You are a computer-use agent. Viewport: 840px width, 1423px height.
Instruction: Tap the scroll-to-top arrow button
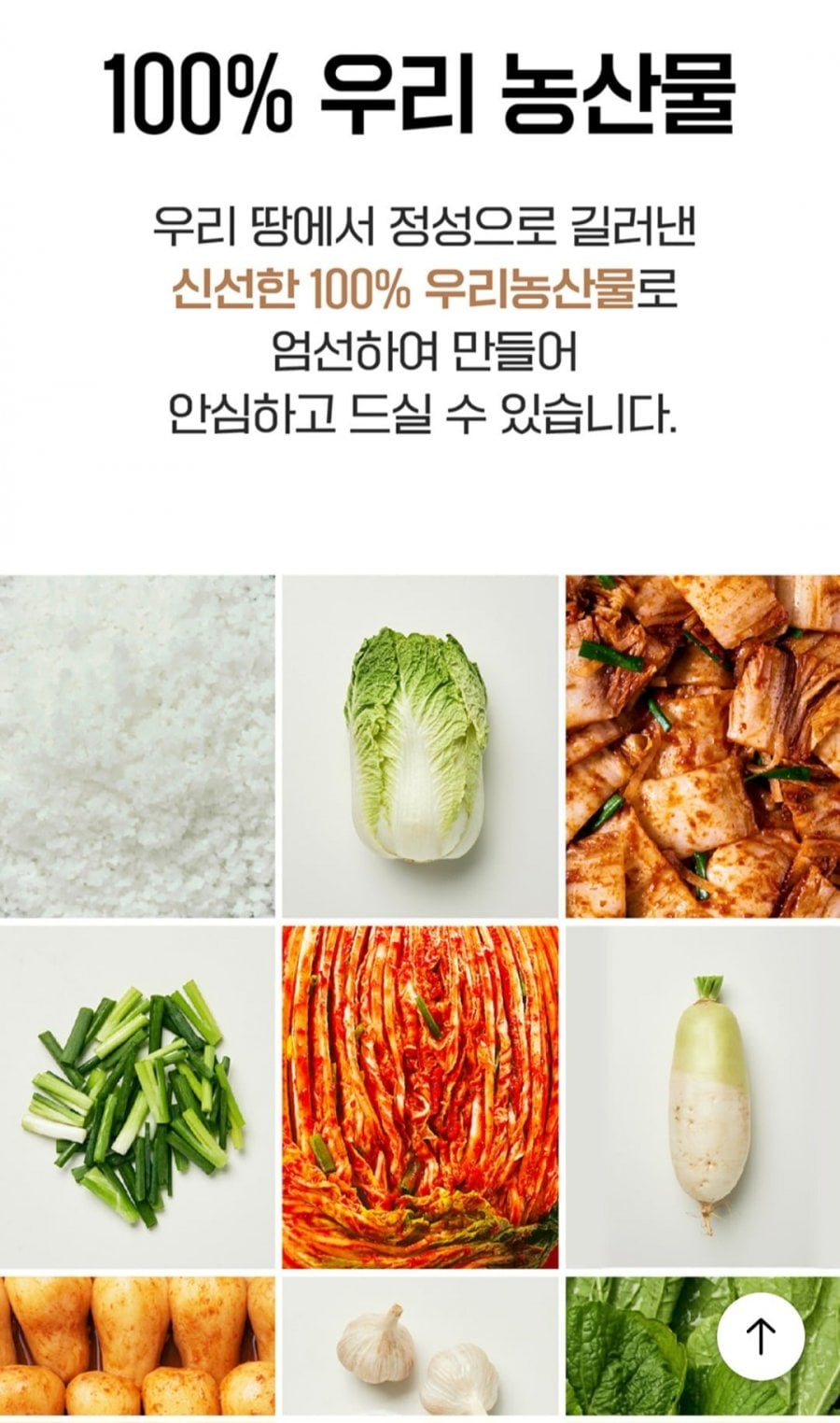pos(761,1334)
